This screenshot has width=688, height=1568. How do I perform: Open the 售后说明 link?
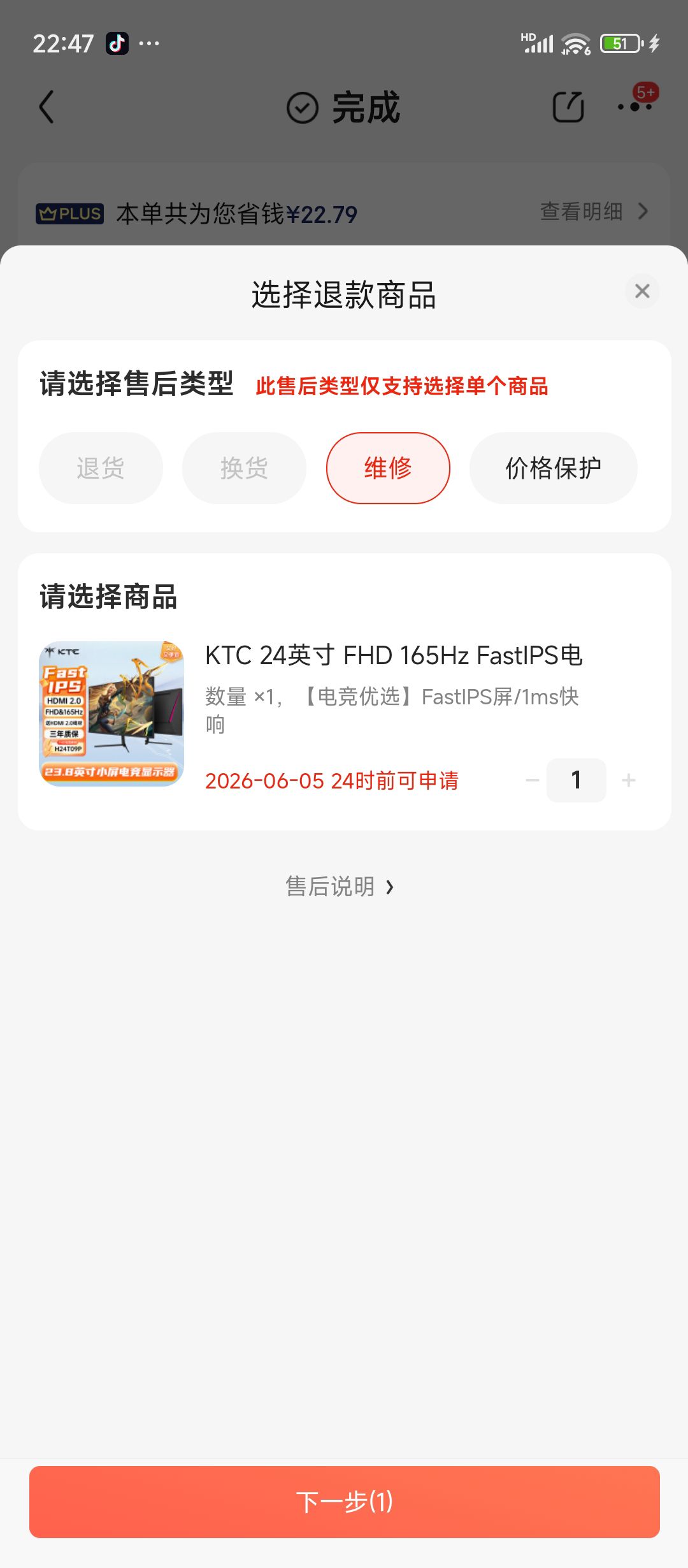[x=341, y=887]
